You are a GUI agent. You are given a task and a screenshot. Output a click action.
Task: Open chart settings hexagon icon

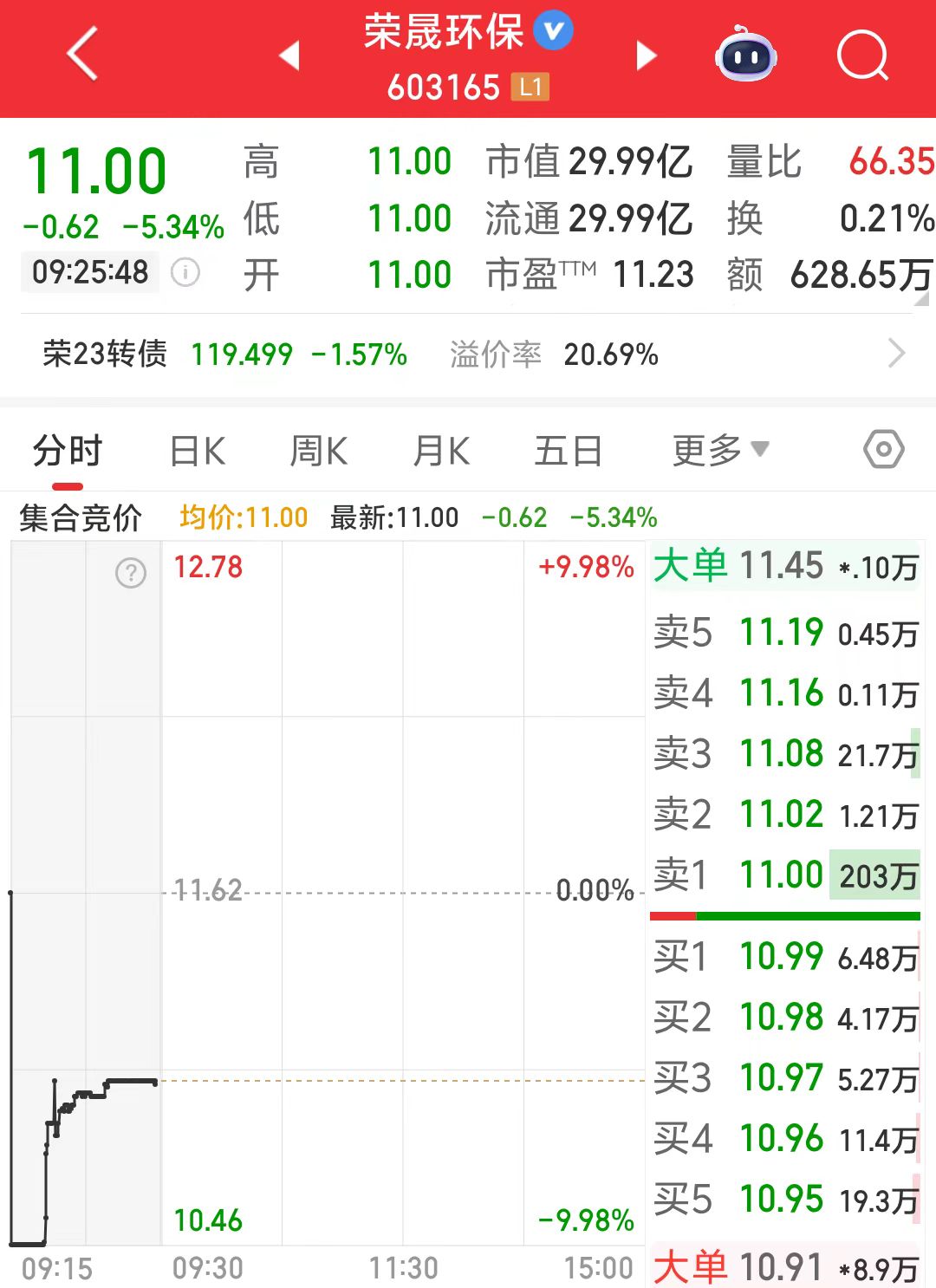pyautogui.click(x=883, y=450)
